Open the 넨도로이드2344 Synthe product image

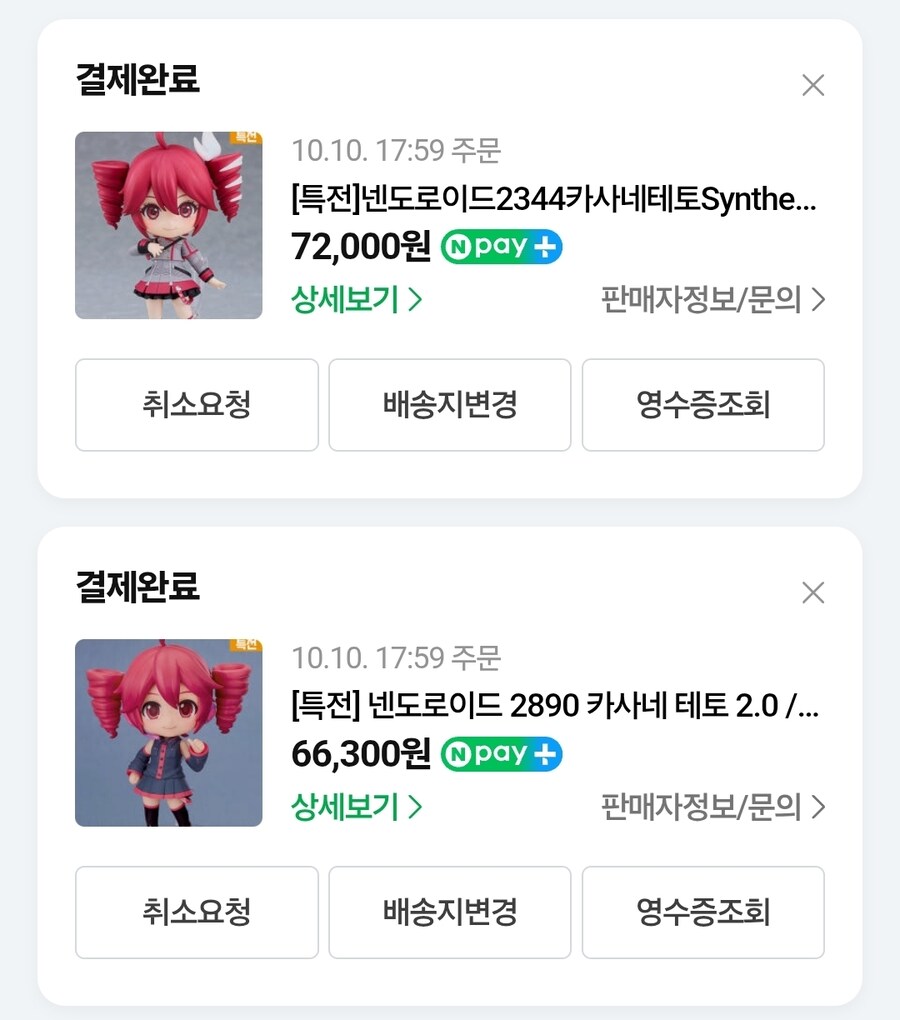(168, 226)
